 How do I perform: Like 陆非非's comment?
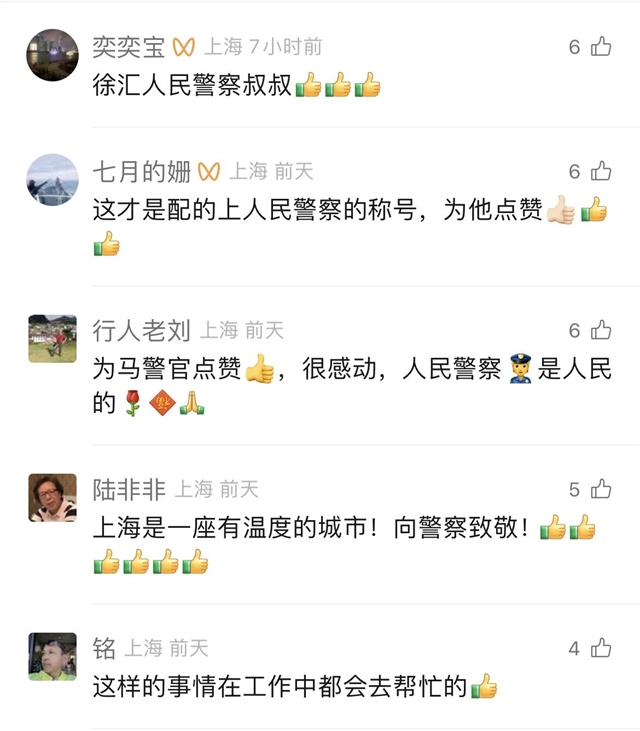(x=601, y=489)
